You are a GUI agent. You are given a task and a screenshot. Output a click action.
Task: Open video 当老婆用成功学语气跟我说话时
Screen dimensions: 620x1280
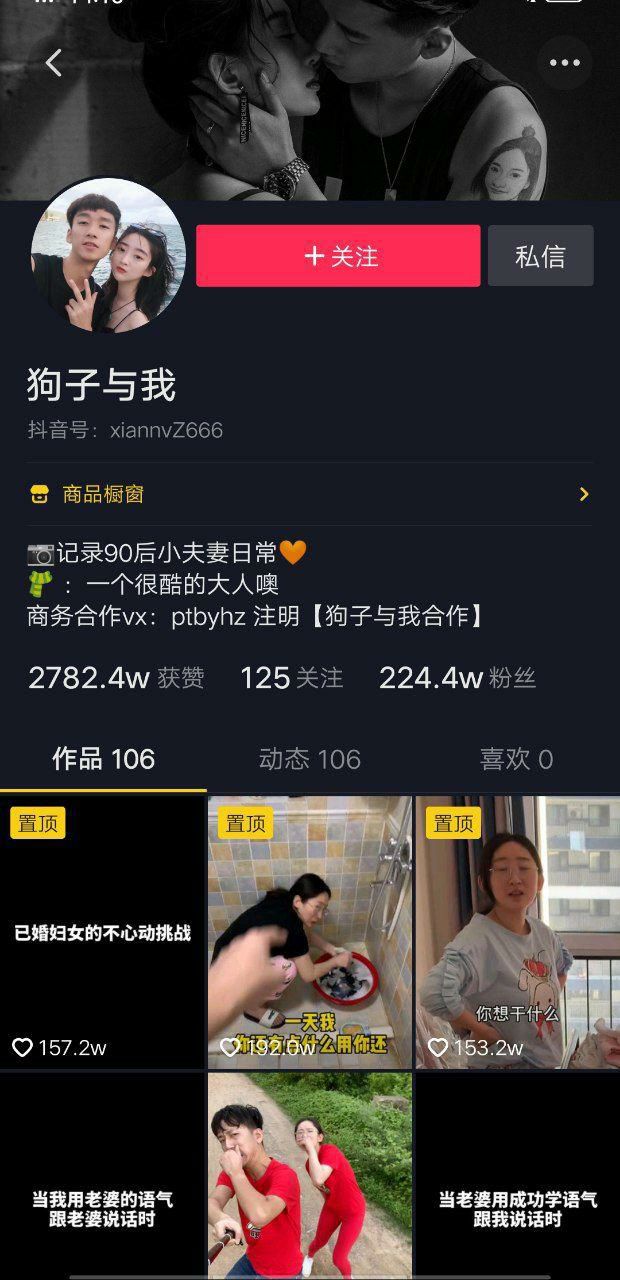pyautogui.click(x=517, y=1175)
